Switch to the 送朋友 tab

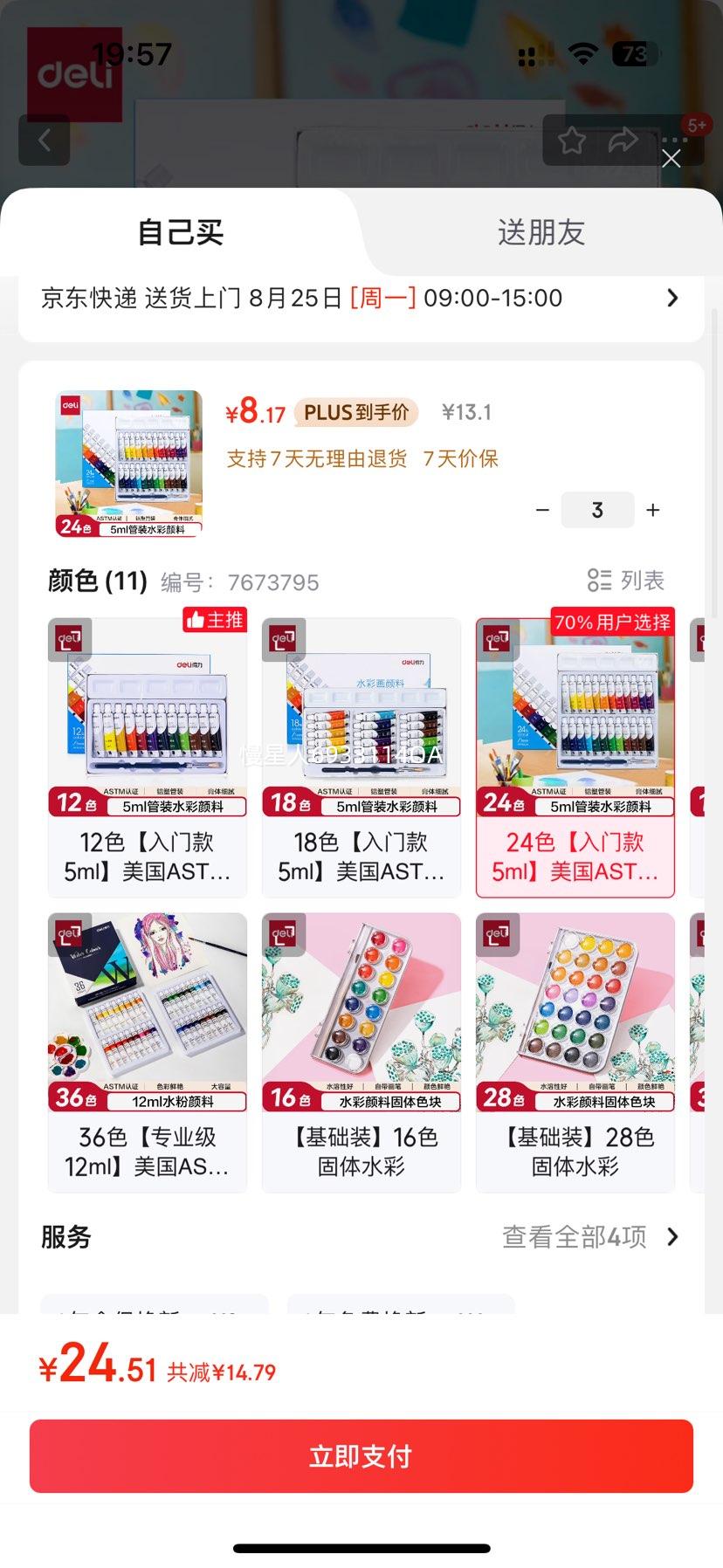541,232
